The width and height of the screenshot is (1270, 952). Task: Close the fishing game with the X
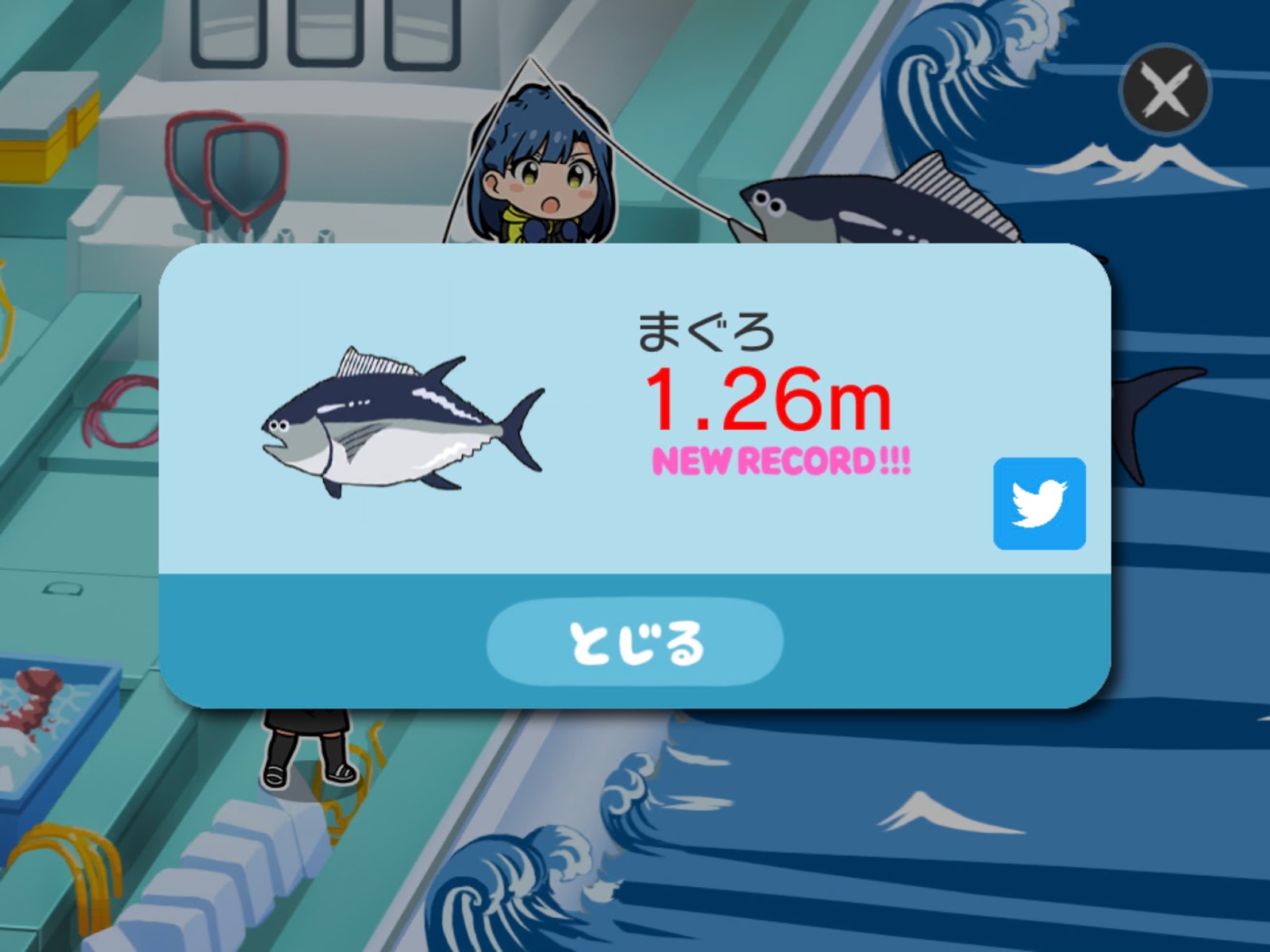click(x=1164, y=90)
